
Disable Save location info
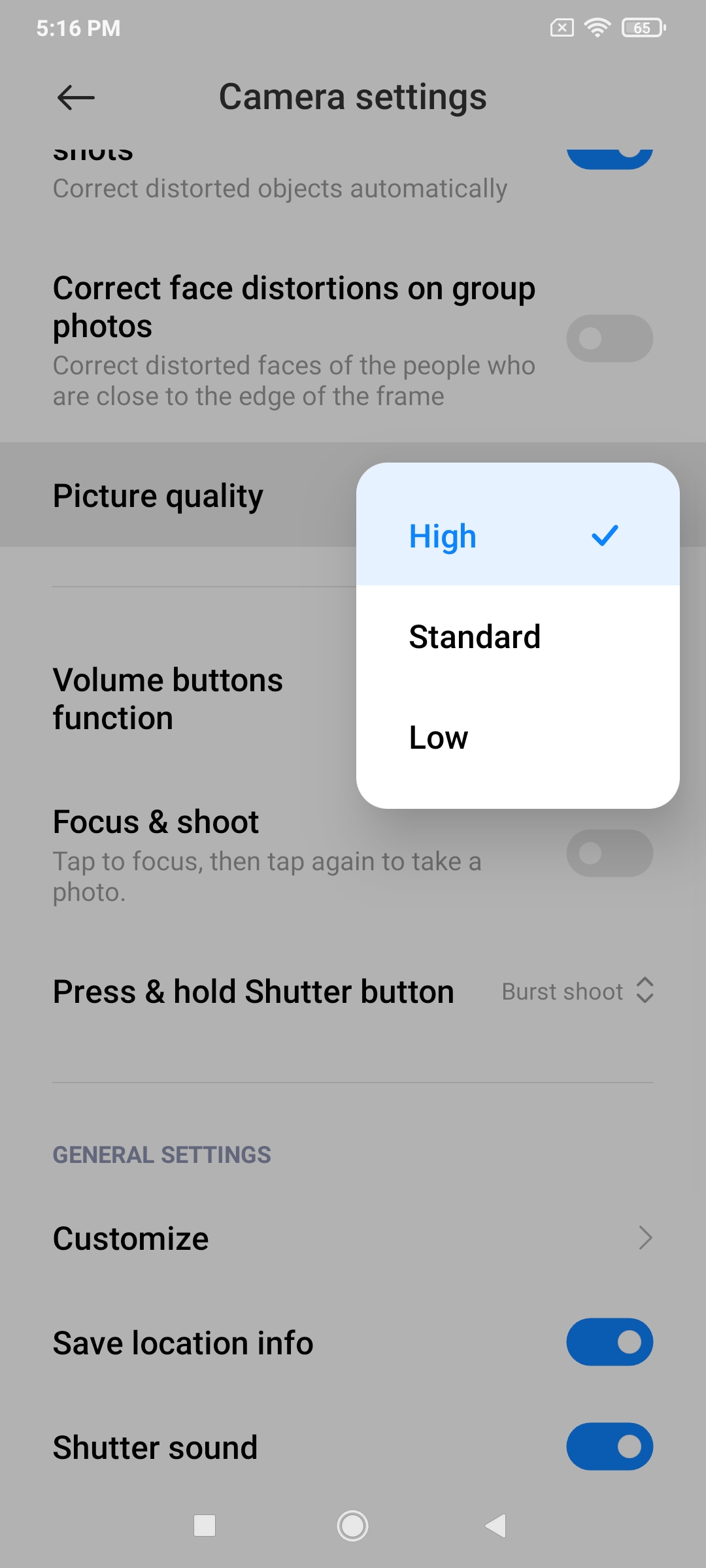pyautogui.click(x=609, y=1342)
